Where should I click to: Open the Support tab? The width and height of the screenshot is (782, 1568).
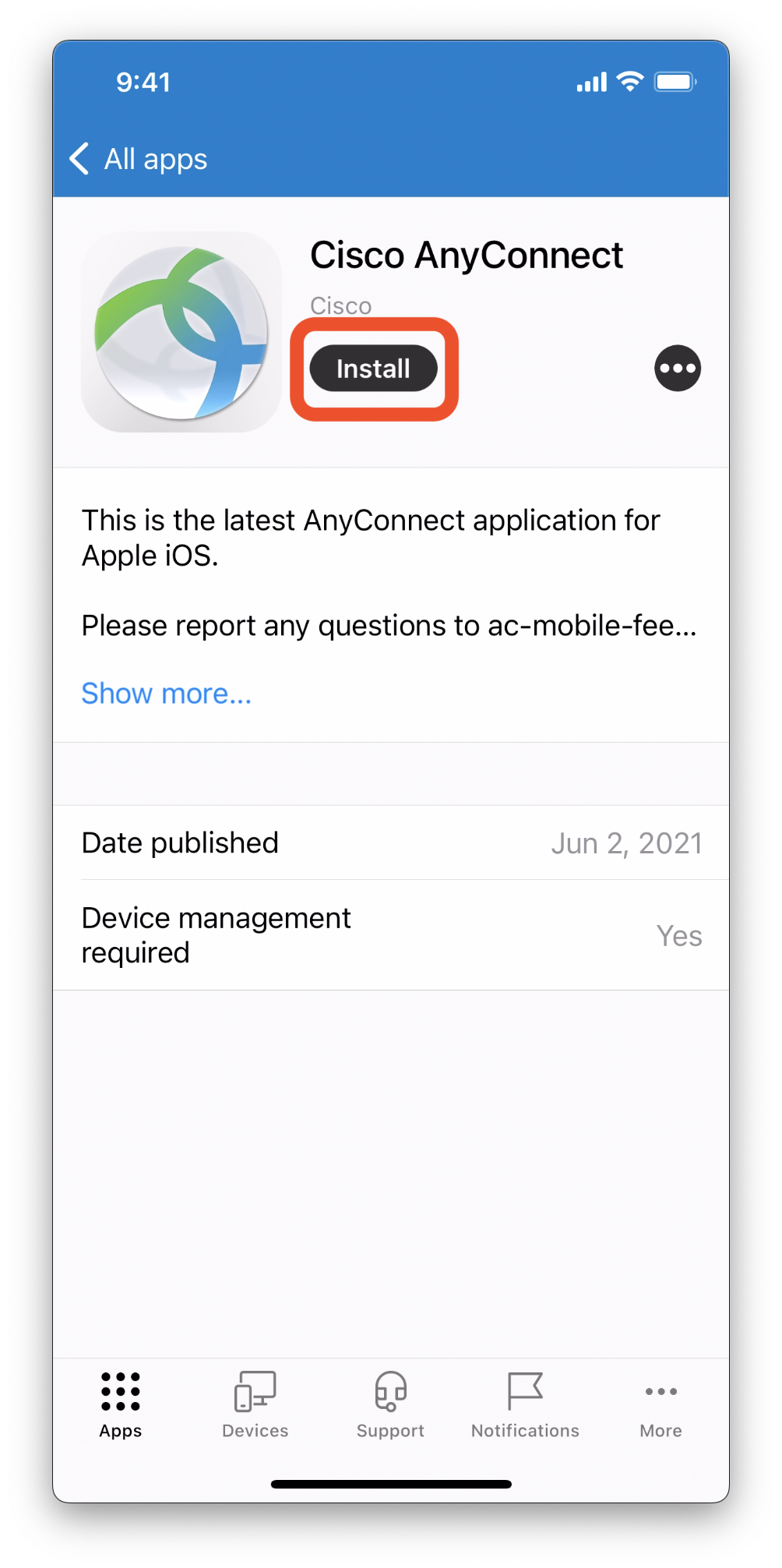tap(390, 1405)
